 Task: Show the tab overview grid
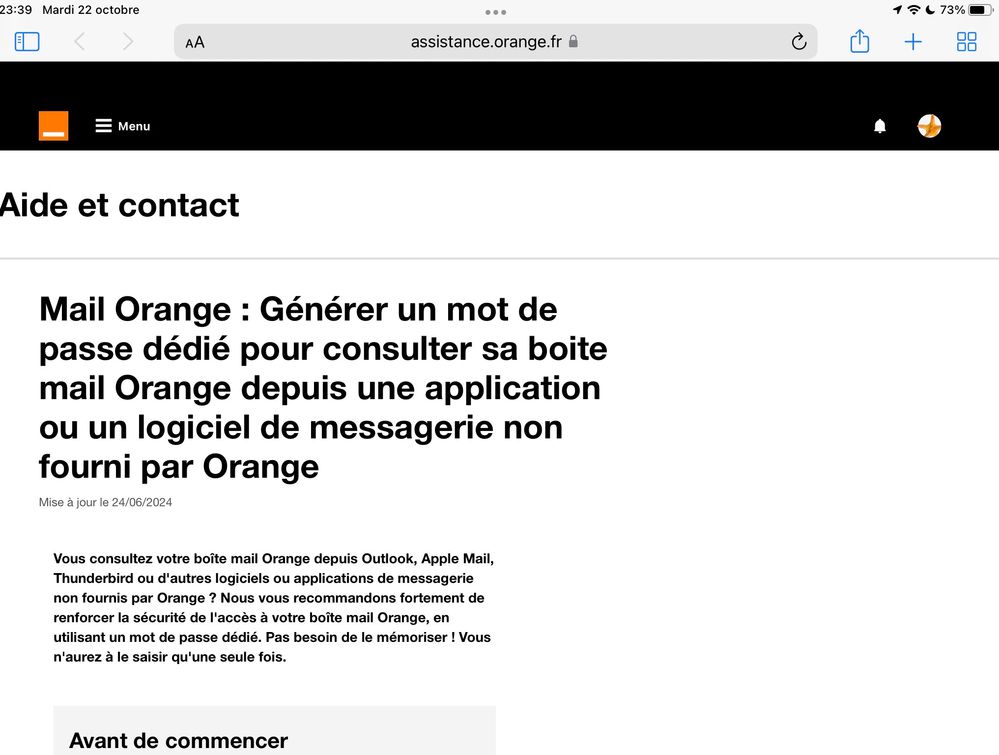pyautogui.click(x=966, y=42)
